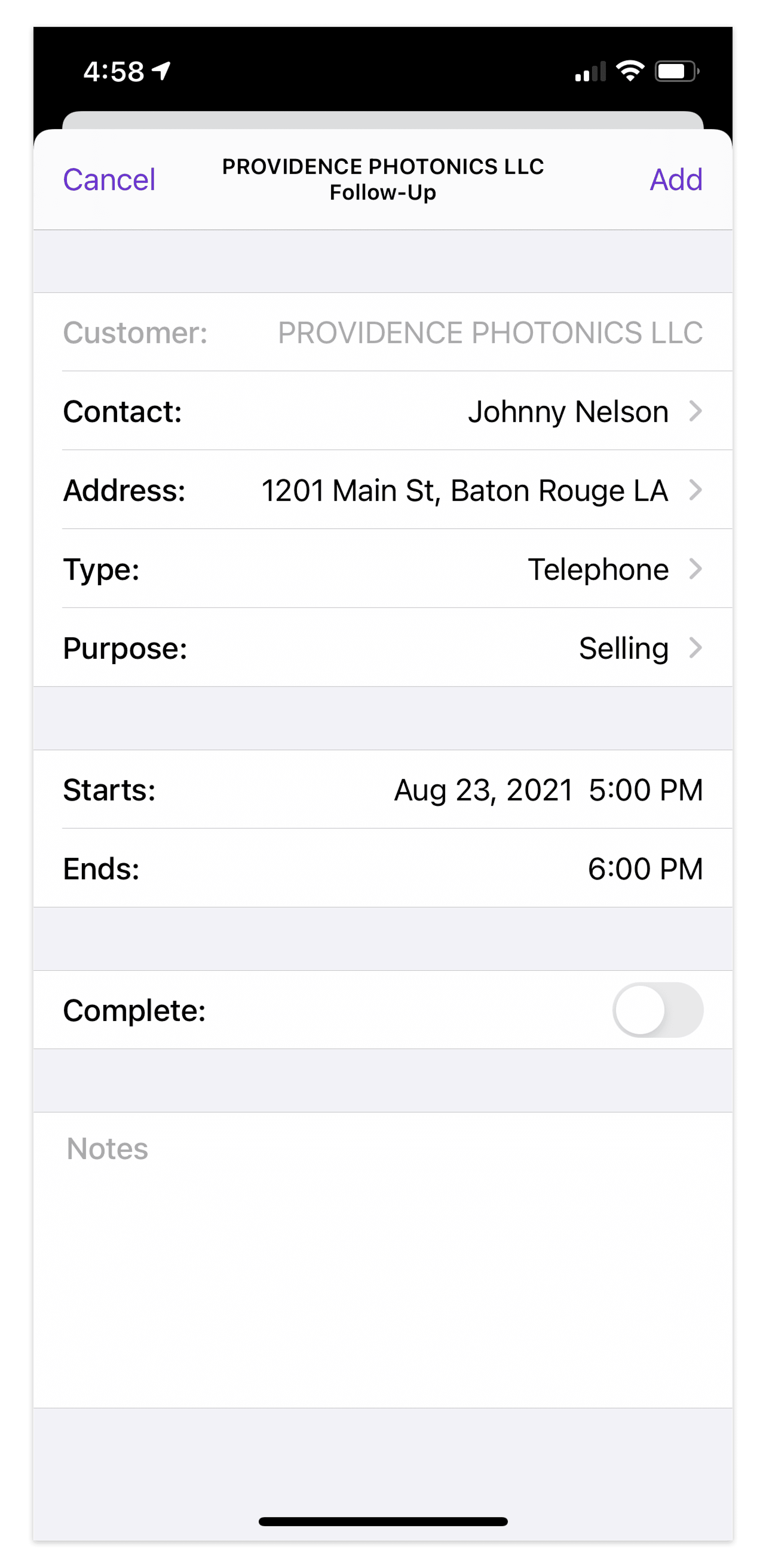This screenshot has height=1568, width=766.
Task: Open the Purpose row set to Selling
Action: coord(383,648)
